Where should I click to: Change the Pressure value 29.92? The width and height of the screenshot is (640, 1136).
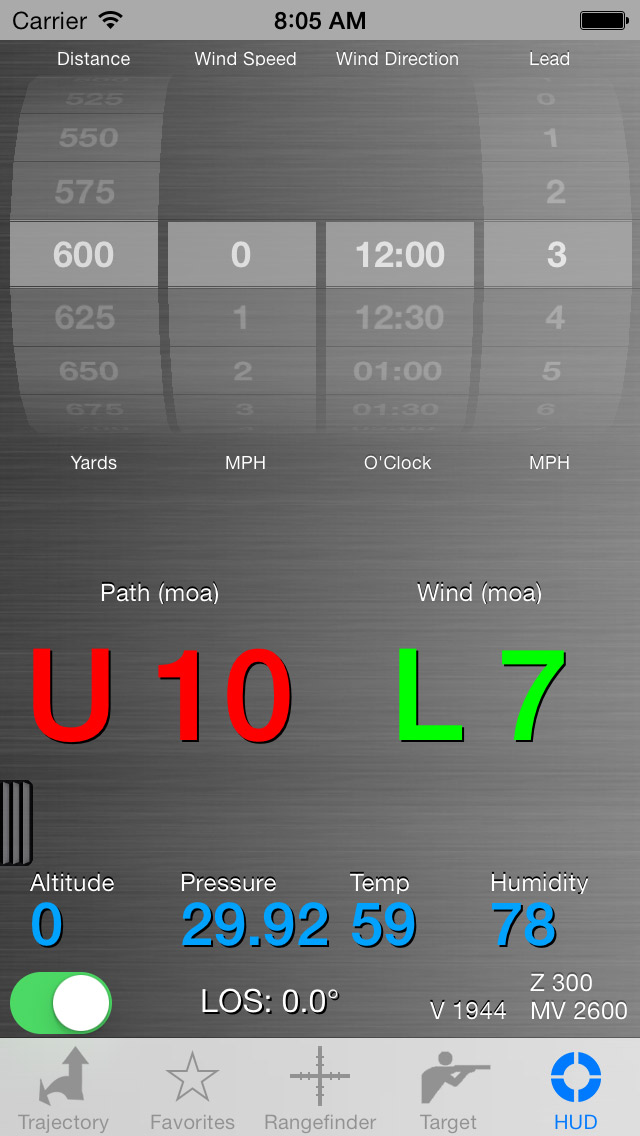(x=255, y=925)
